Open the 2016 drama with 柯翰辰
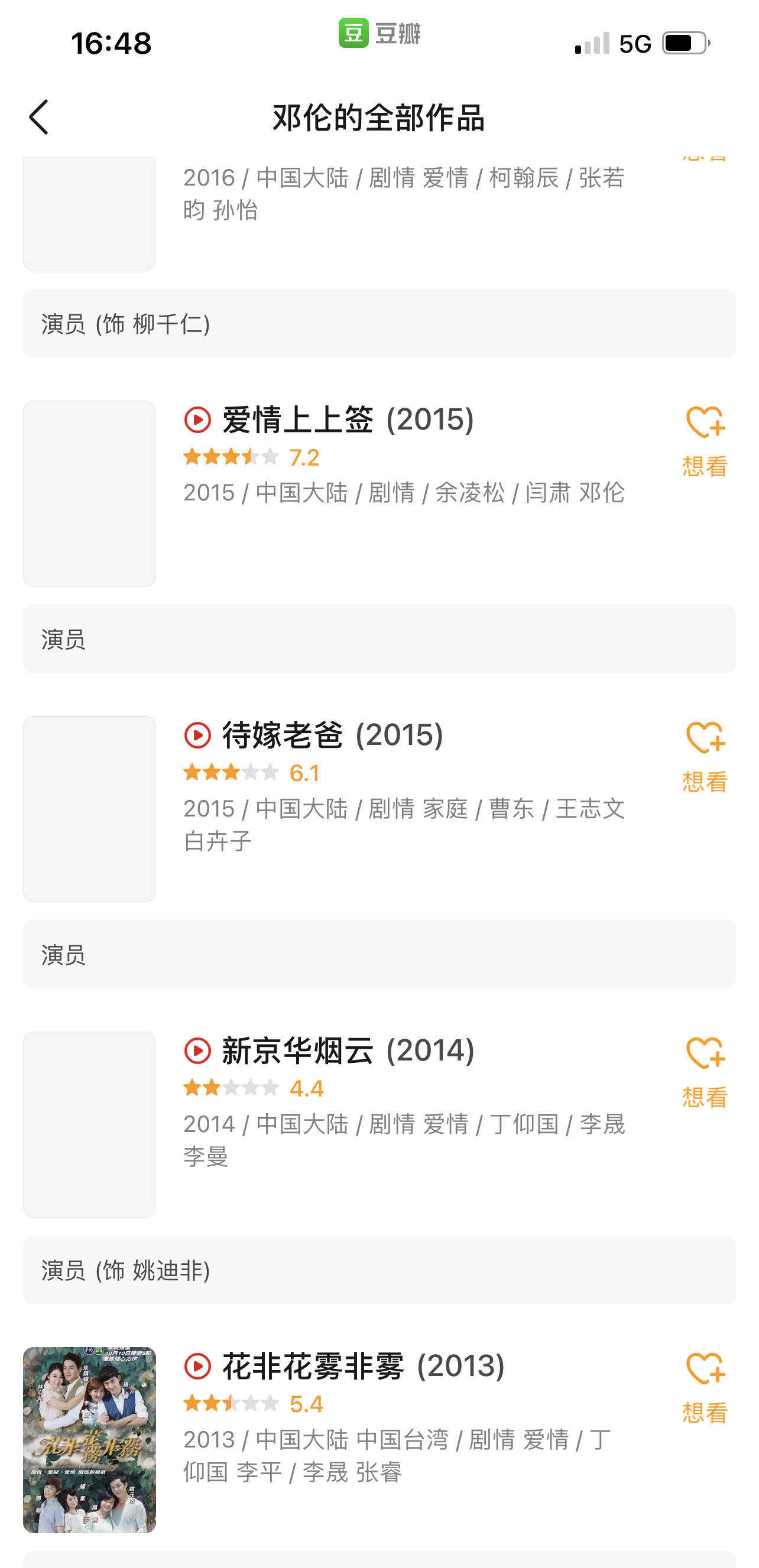Image resolution: width=759 pixels, height=1568 pixels. 404,194
